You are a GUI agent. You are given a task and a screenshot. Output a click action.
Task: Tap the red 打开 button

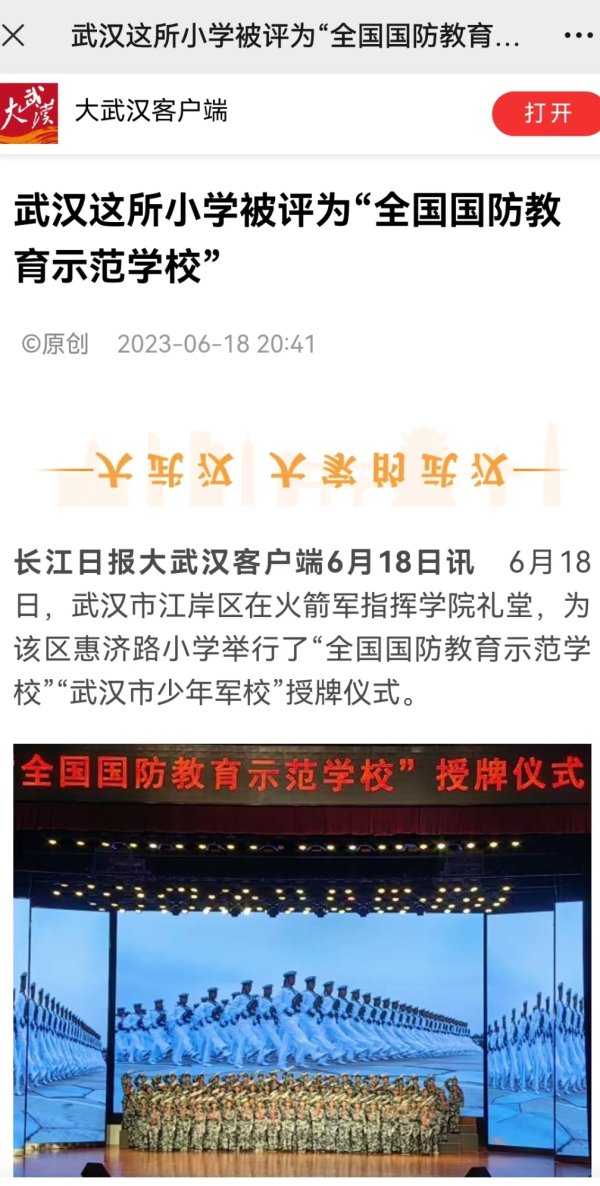(x=546, y=113)
